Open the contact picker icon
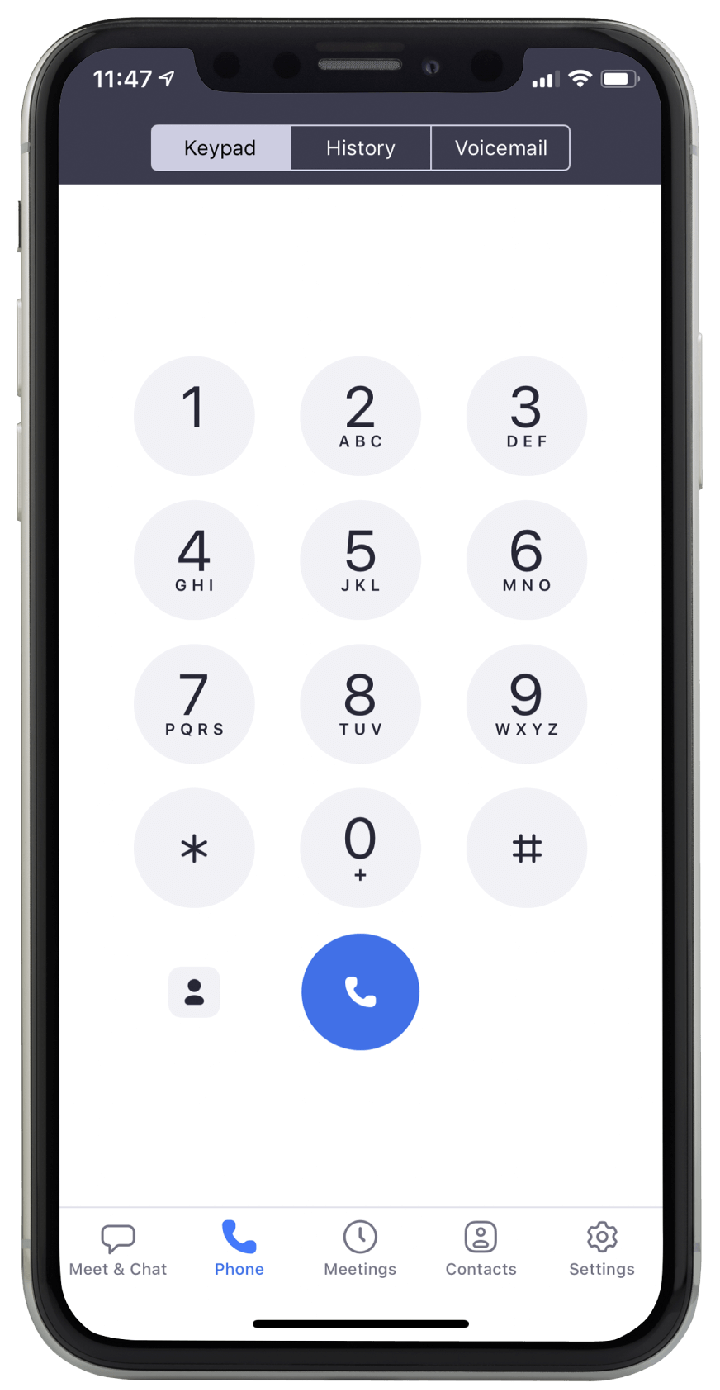Screen dimensions: 720x1390 point(194,992)
